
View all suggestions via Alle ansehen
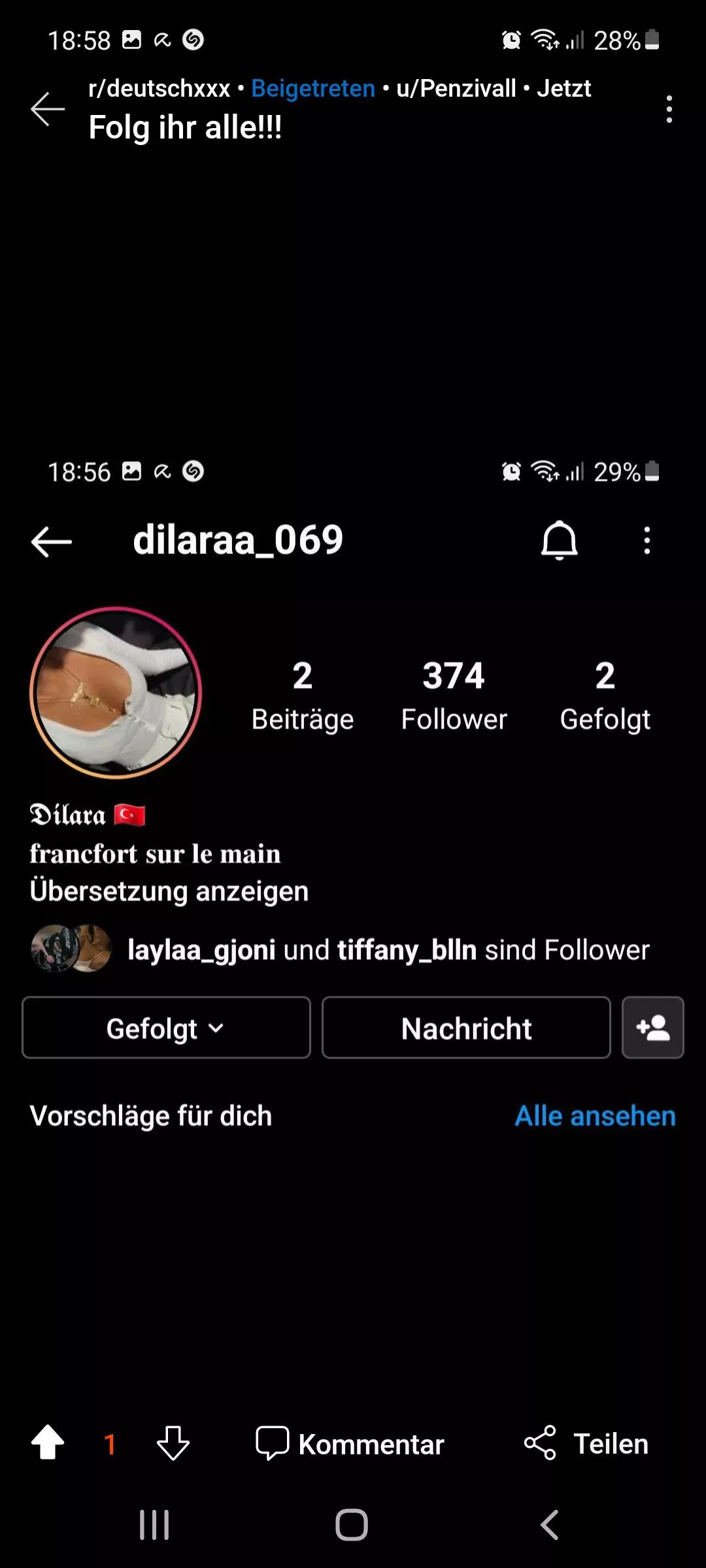(x=594, y=1116)
